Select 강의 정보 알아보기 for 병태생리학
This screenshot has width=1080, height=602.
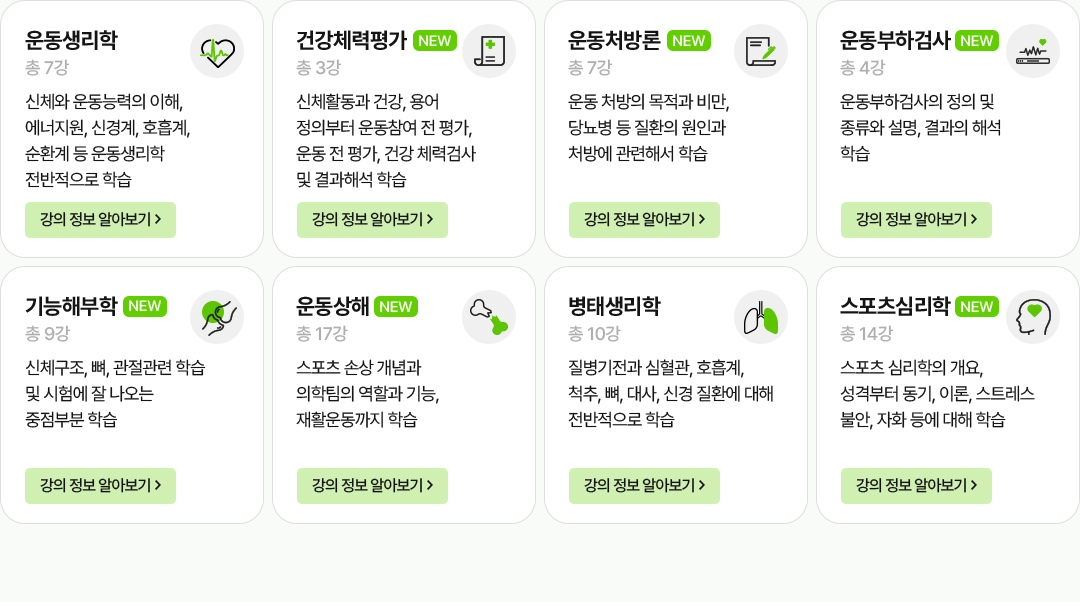coord(644,485)
